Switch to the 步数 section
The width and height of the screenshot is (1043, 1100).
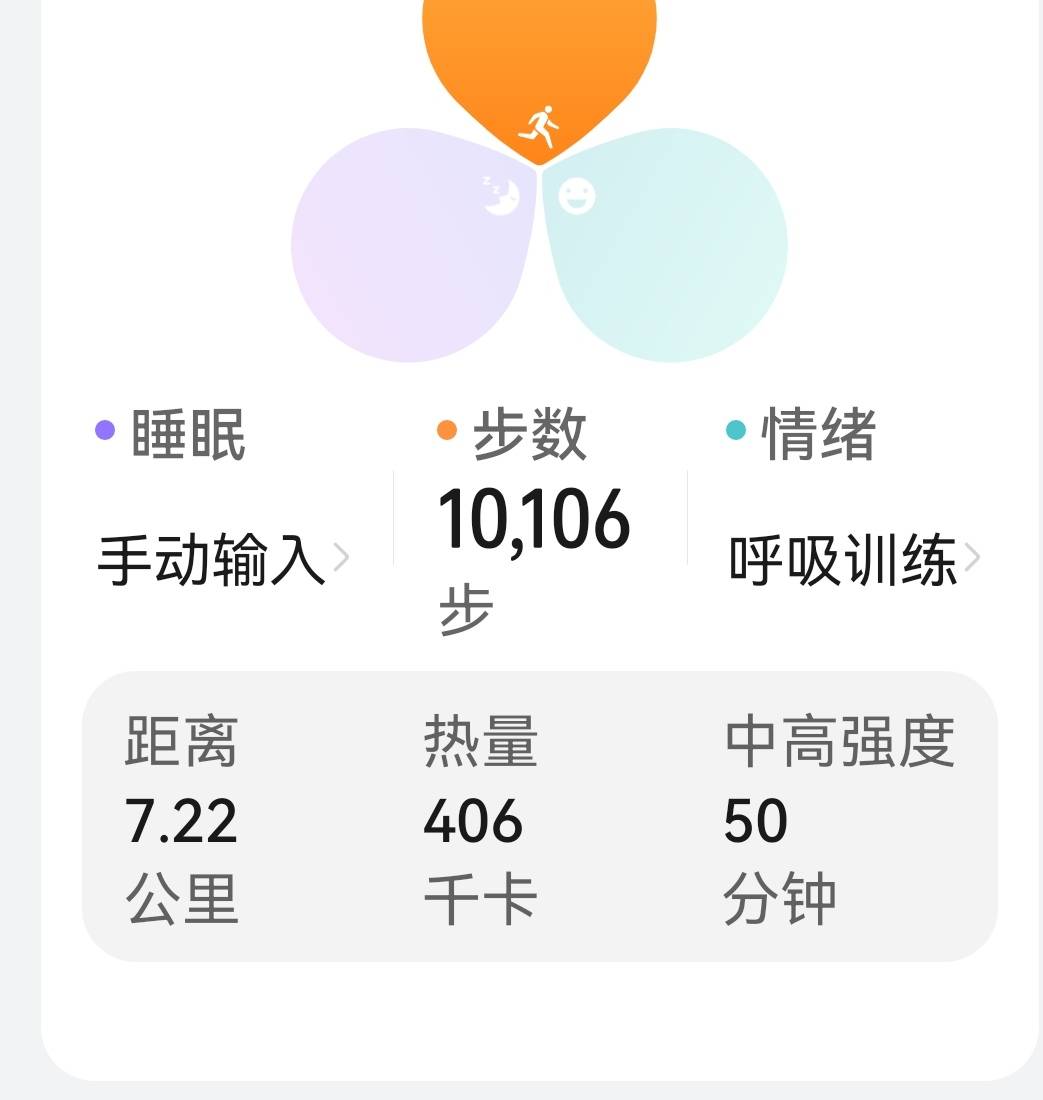click(x=529, y=432)
